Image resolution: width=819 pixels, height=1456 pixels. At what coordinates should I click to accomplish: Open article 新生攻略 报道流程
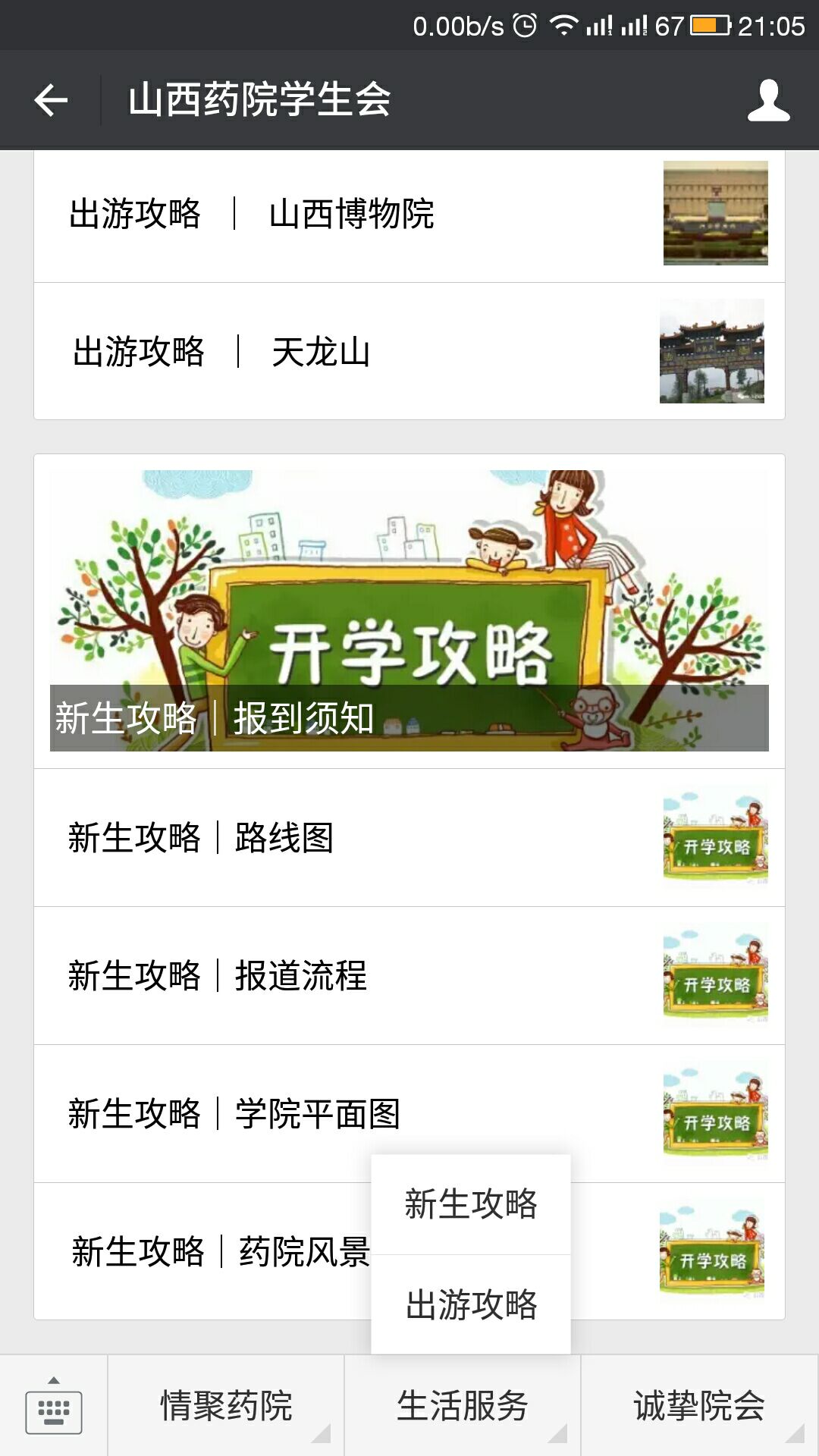pyautogui.click(x=349, y=976)
